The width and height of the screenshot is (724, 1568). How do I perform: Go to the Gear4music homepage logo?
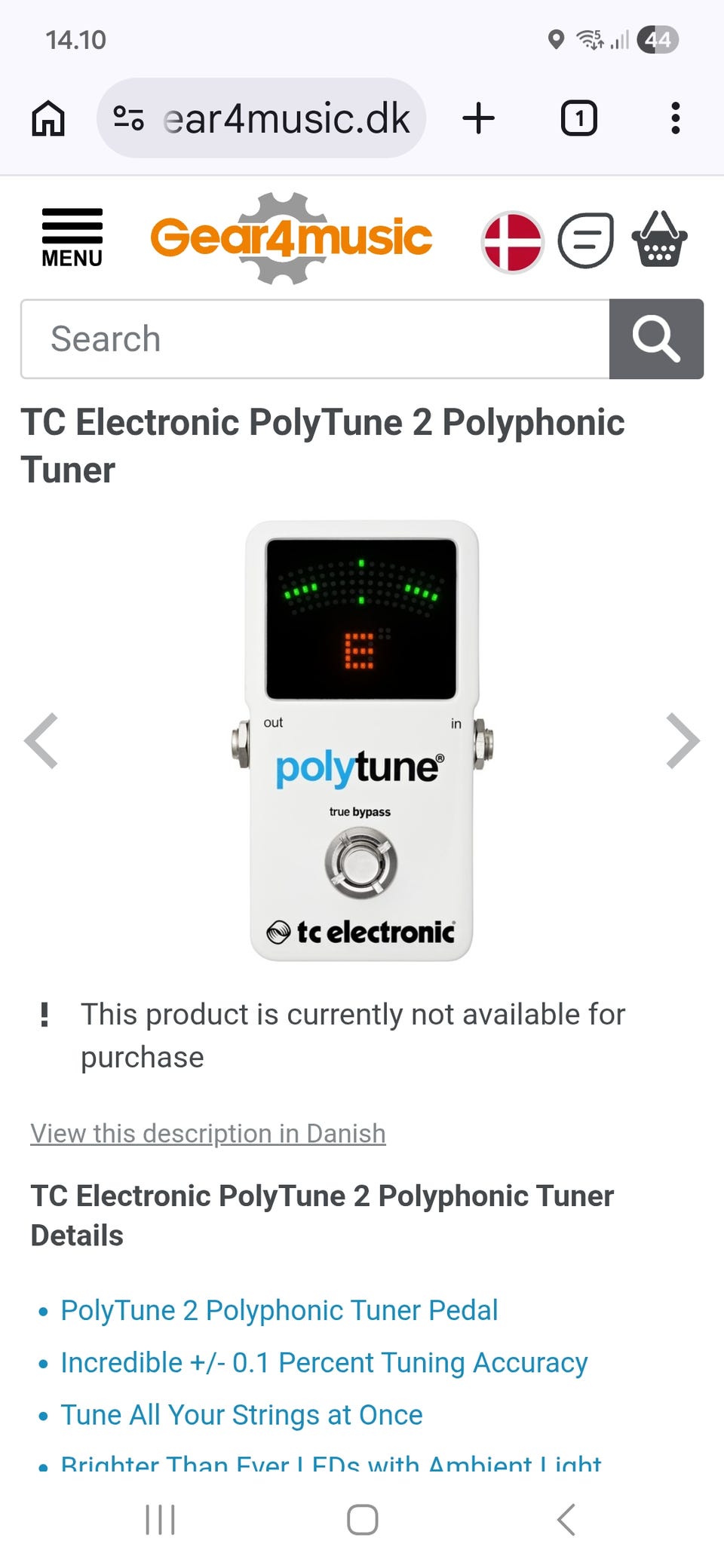(291, 237)
